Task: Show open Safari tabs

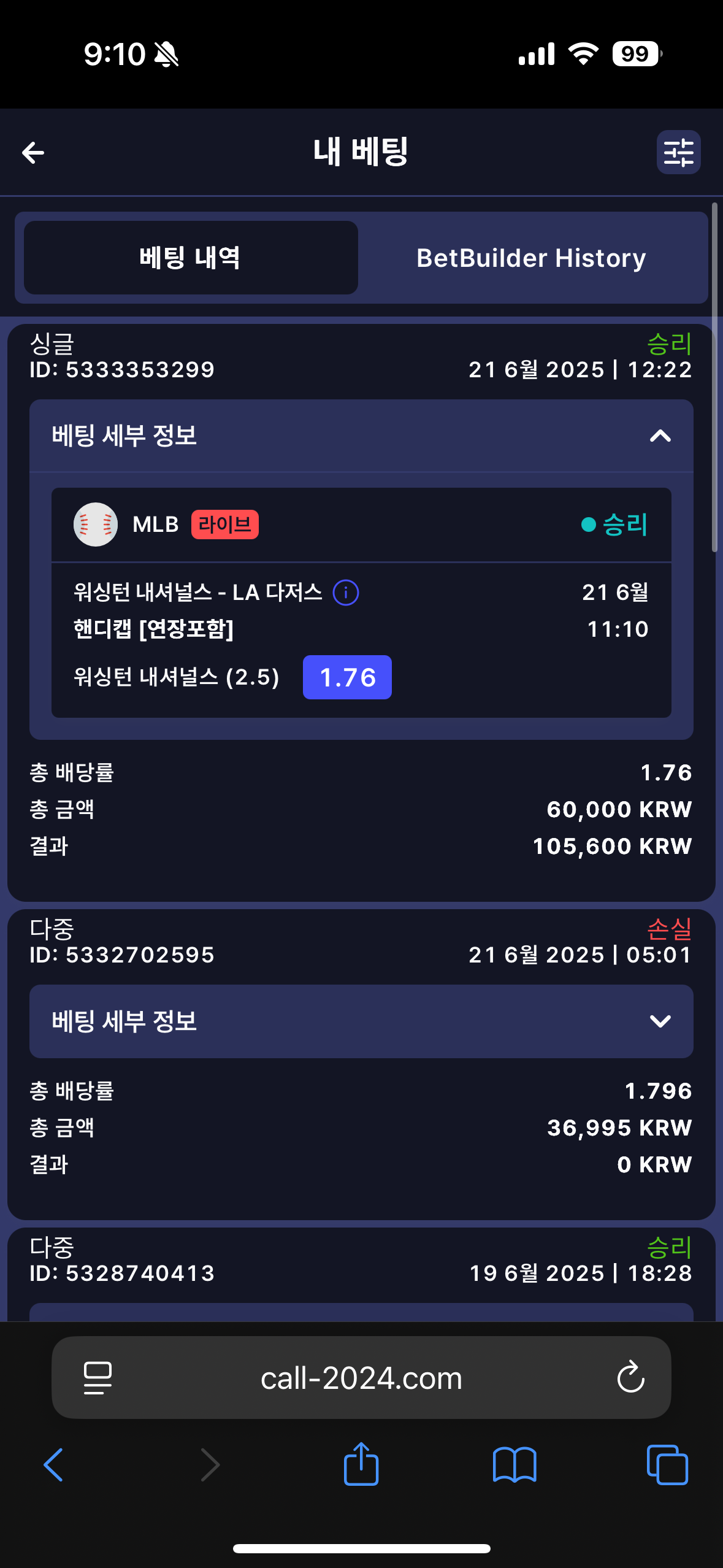Action: click(x=667, y=1465)
